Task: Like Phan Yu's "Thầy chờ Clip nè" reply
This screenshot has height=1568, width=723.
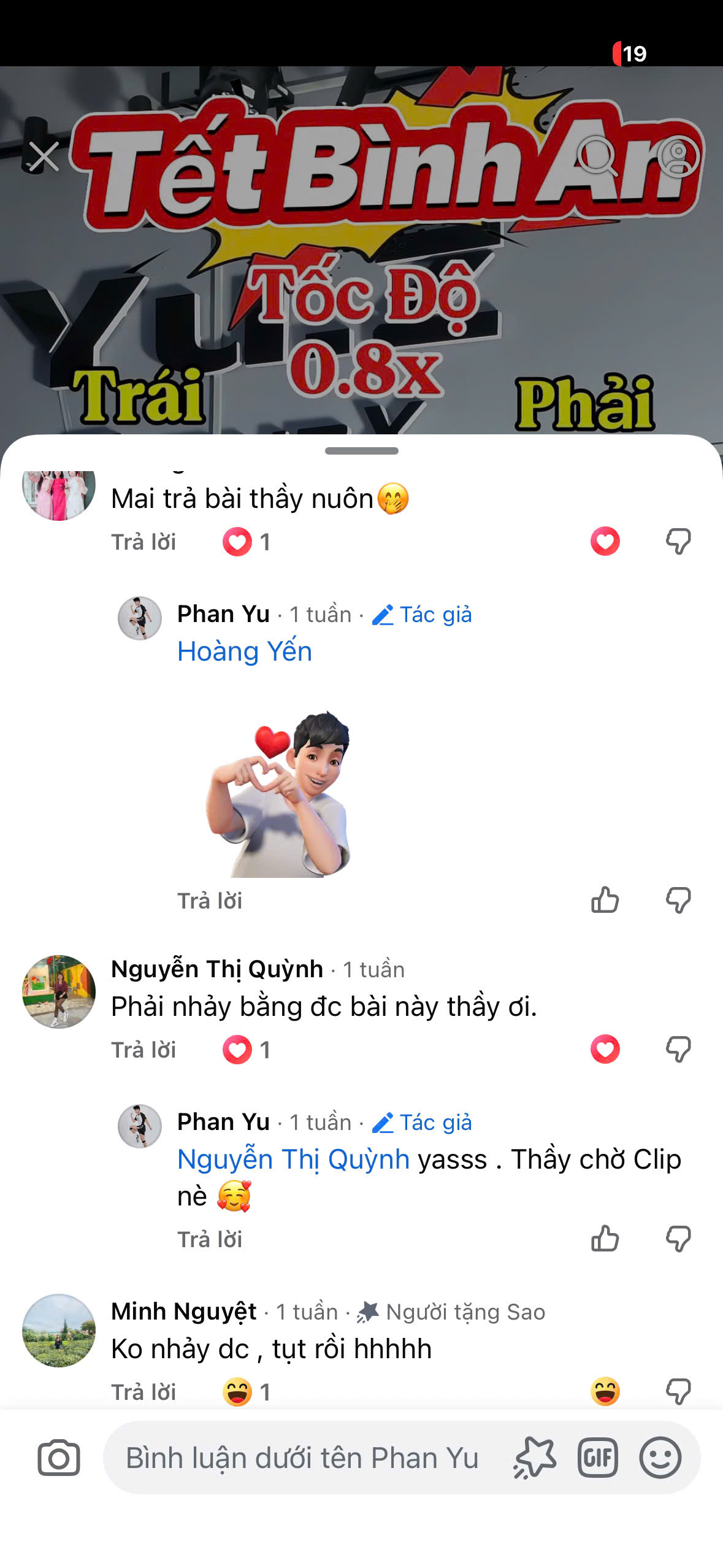Action: pyautogui.click(x=605, y=1239)
